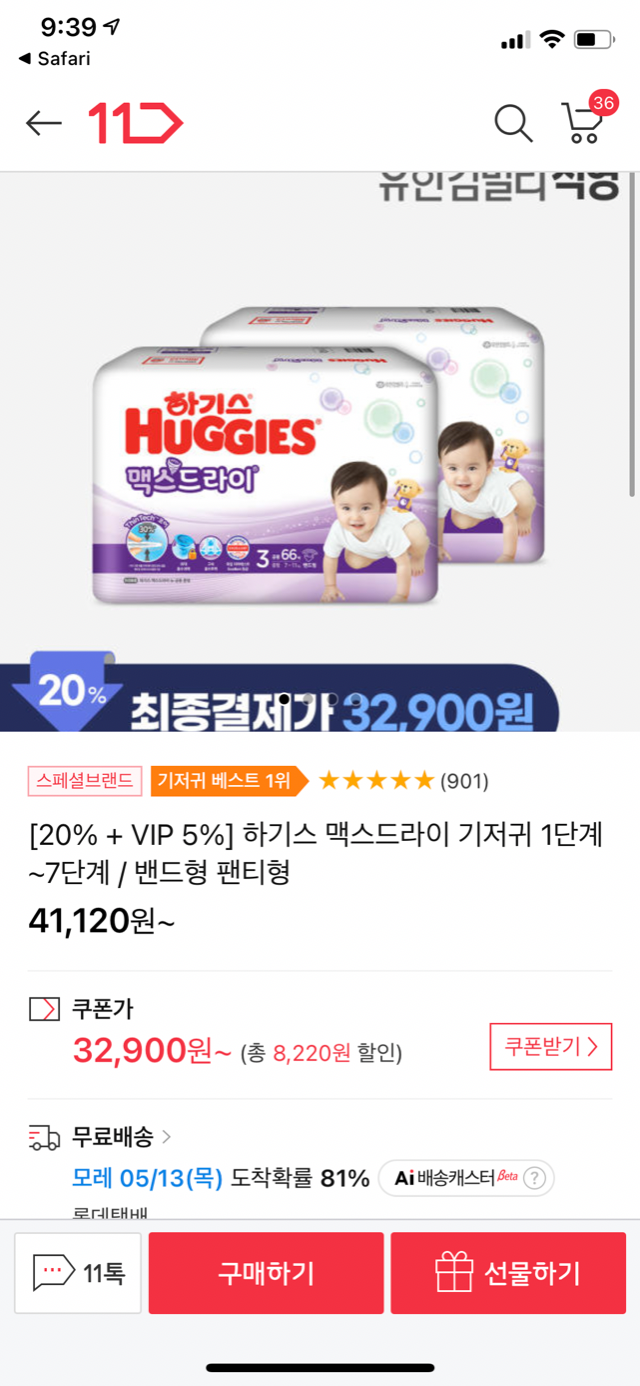Open the 11st home logo
The width and height of the screenshot is (640, 1386).
(135, 123)
